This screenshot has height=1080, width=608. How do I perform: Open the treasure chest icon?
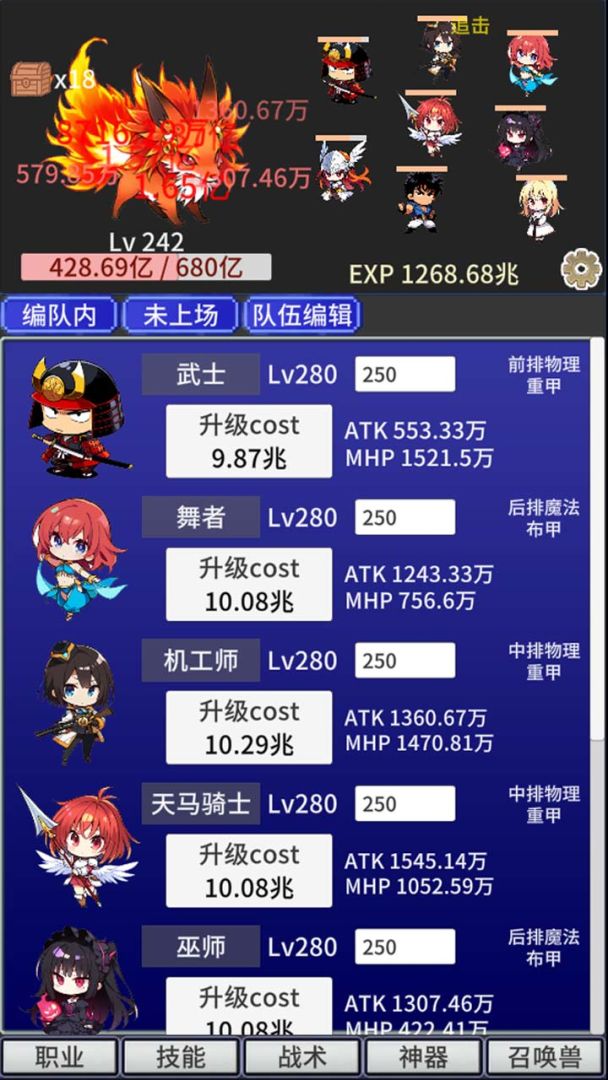31,79
